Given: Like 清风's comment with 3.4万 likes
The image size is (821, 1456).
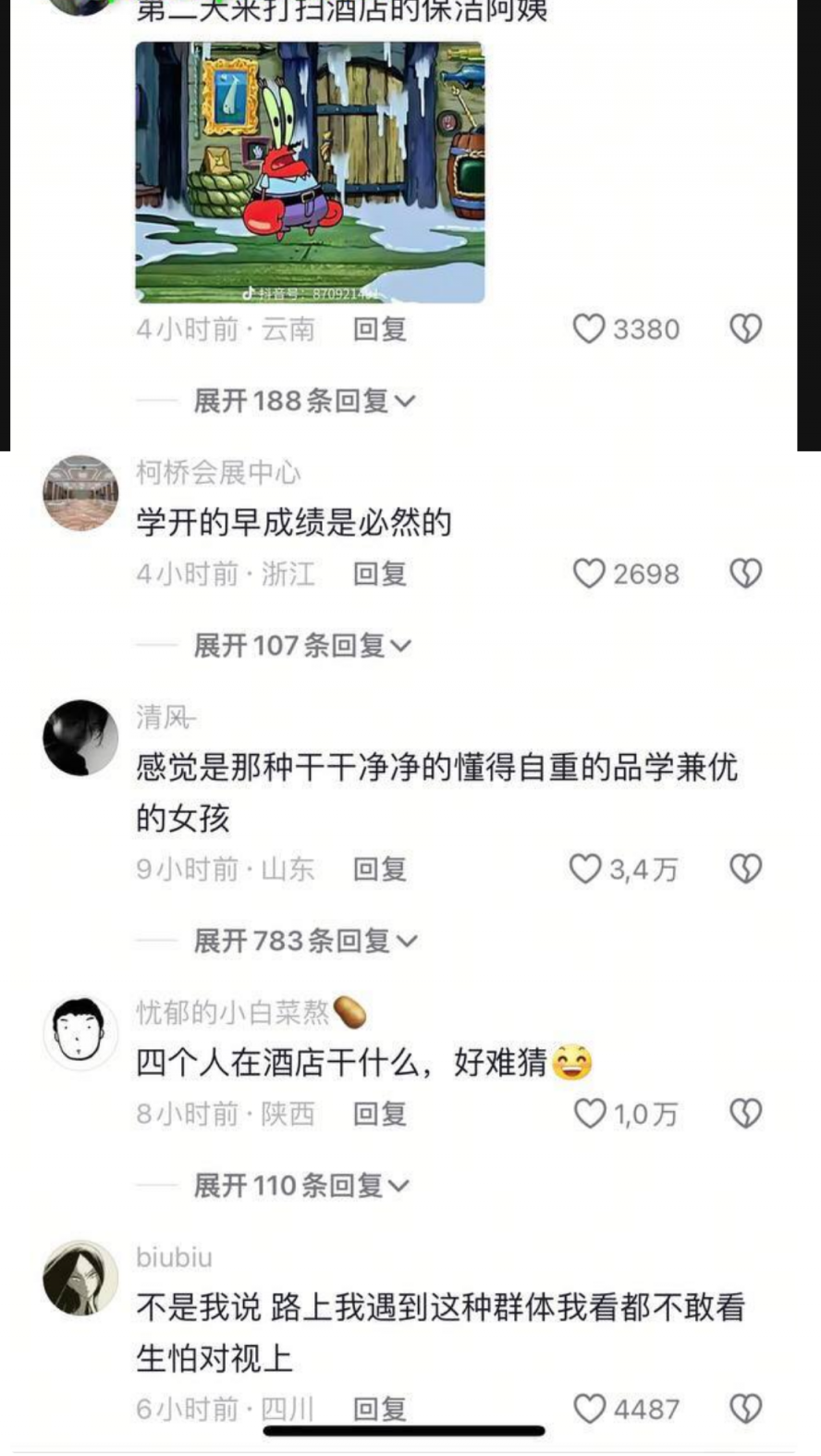Looking at the screenshot, I should point(585,869).
